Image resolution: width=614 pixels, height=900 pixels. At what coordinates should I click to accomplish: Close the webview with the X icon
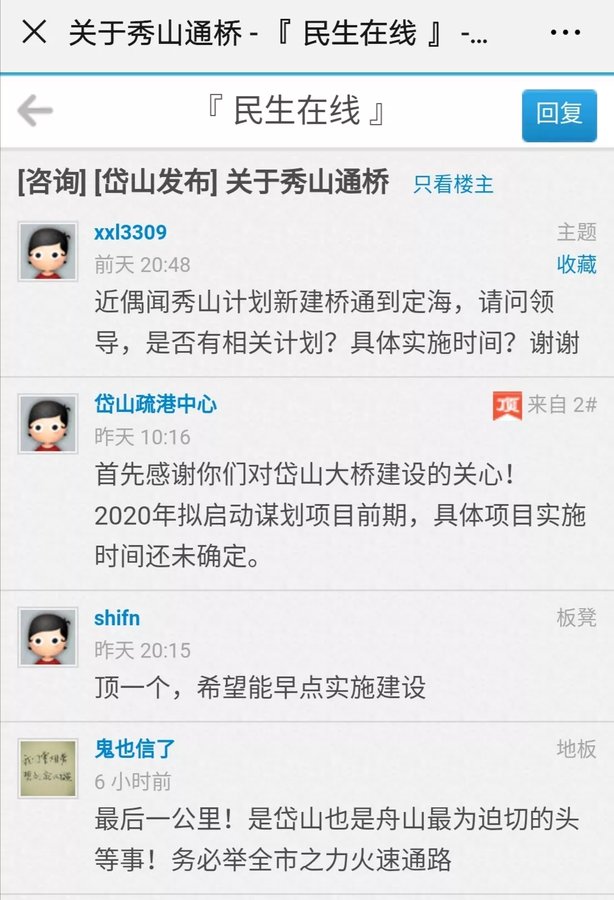(x=34, y=33)
